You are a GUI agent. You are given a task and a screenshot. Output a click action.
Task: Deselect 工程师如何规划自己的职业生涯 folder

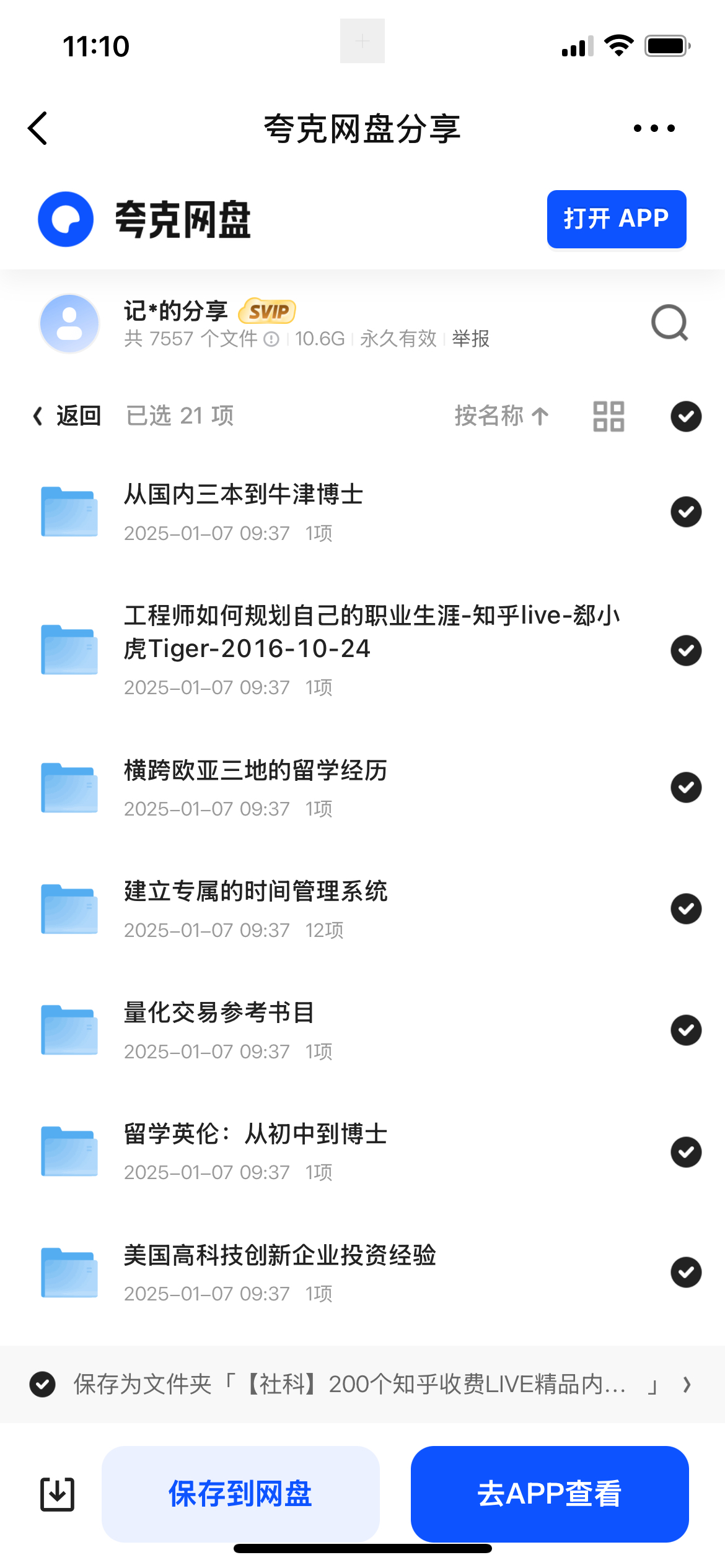(686, 650)
